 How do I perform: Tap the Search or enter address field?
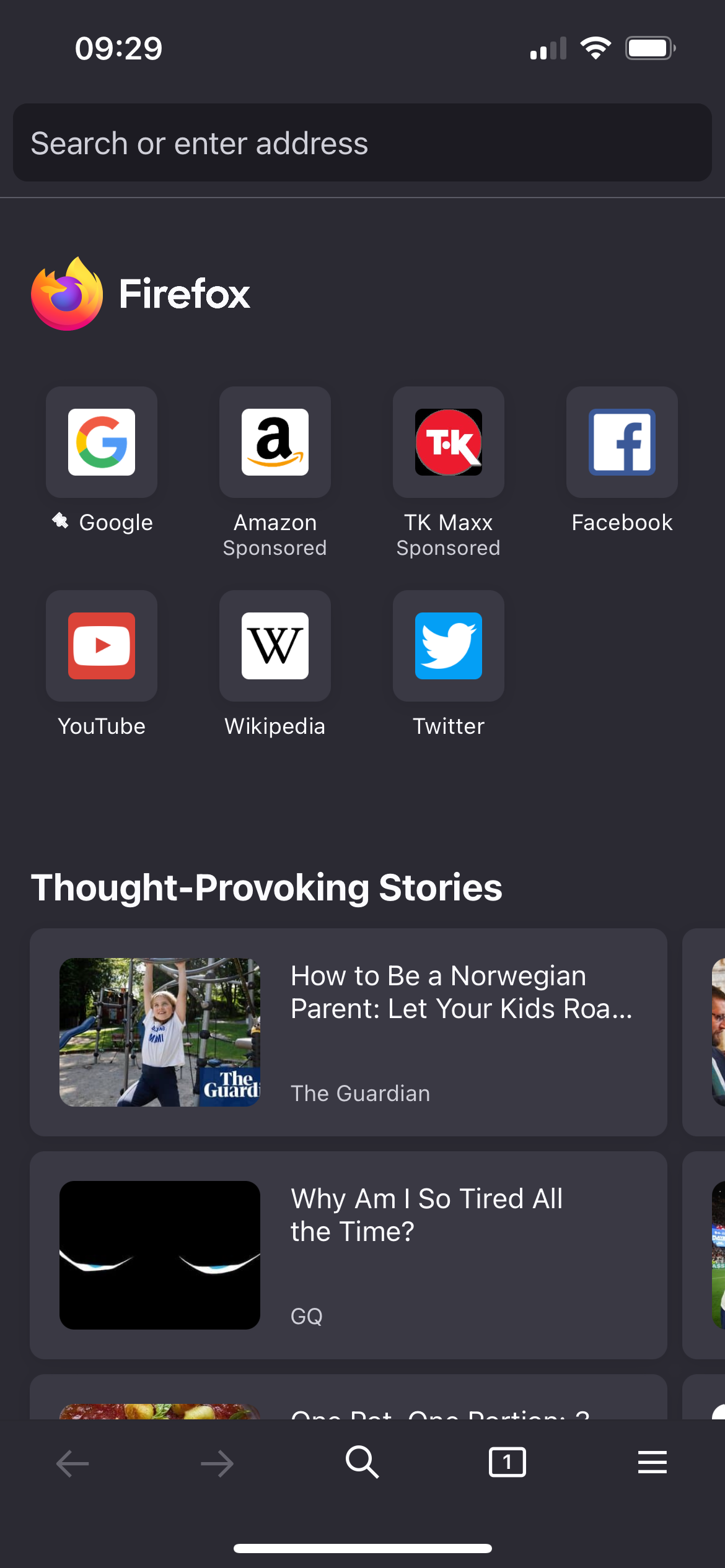(362, 143)
